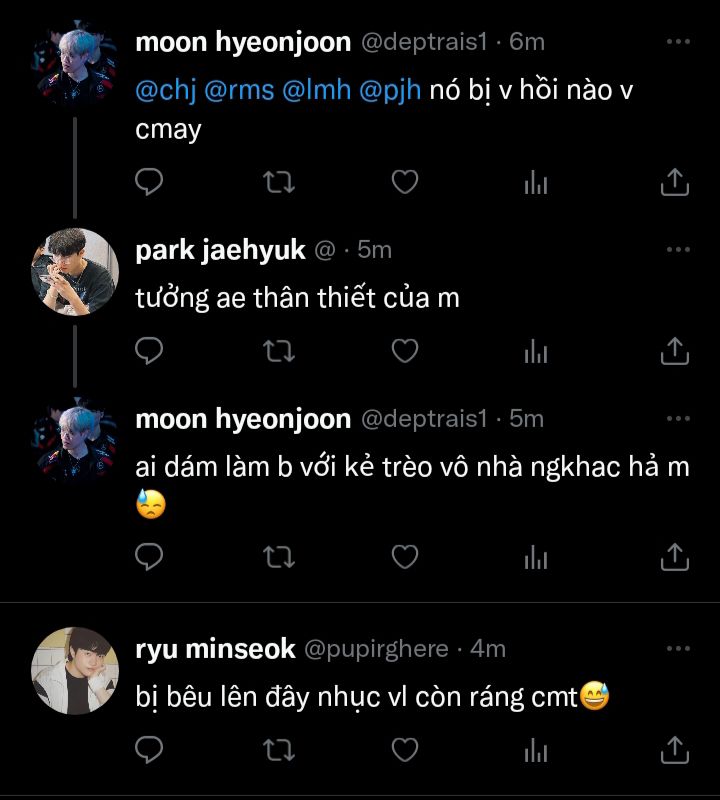Reply to moon hyeonjoon's "ai dám làm b" tweet
Image resolution: width=720 pixels, height=800 pixels.
(x=149, y=557)
